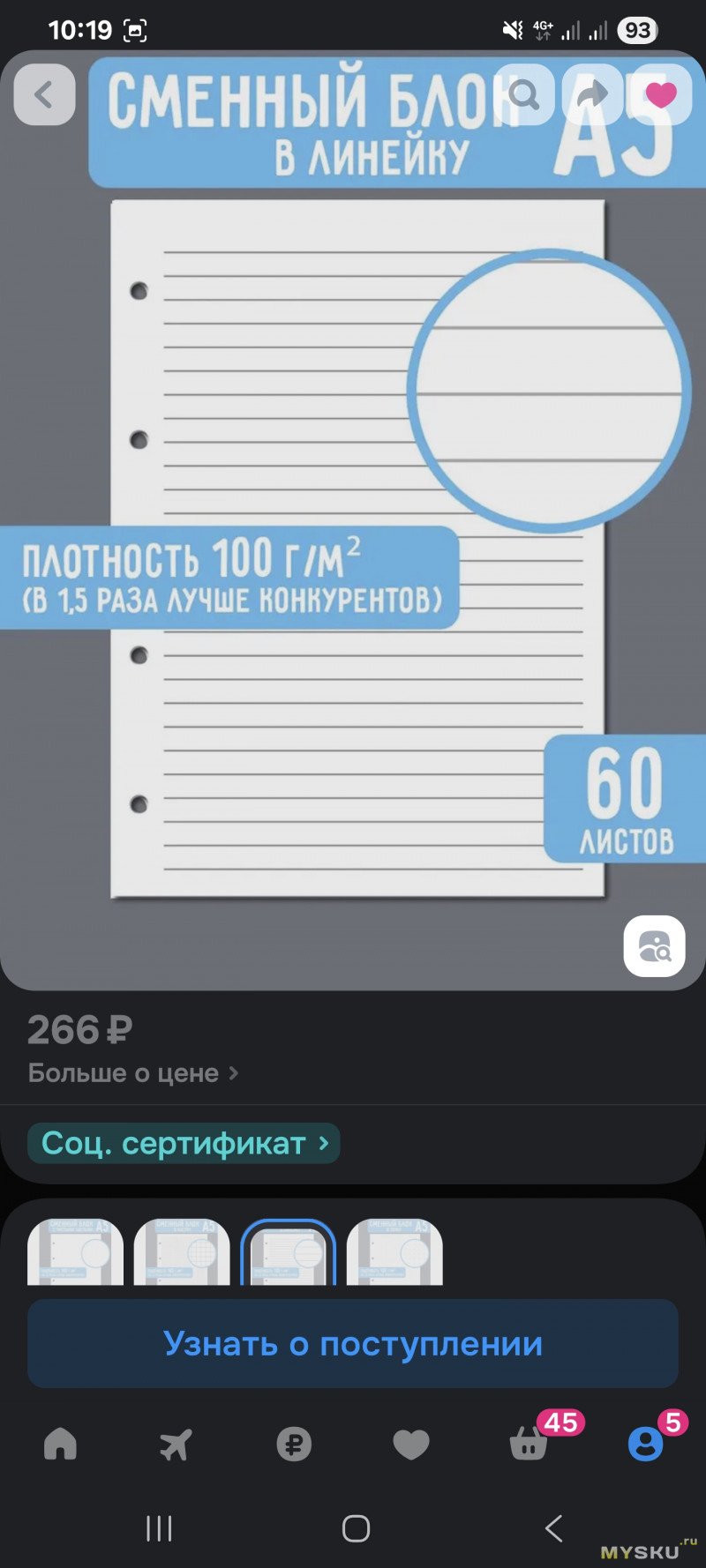Image resolution: width=706 pixels, height=1568 pixels.
Task: Open the ruble wallet tab
Action: (x=294, y=1445)
